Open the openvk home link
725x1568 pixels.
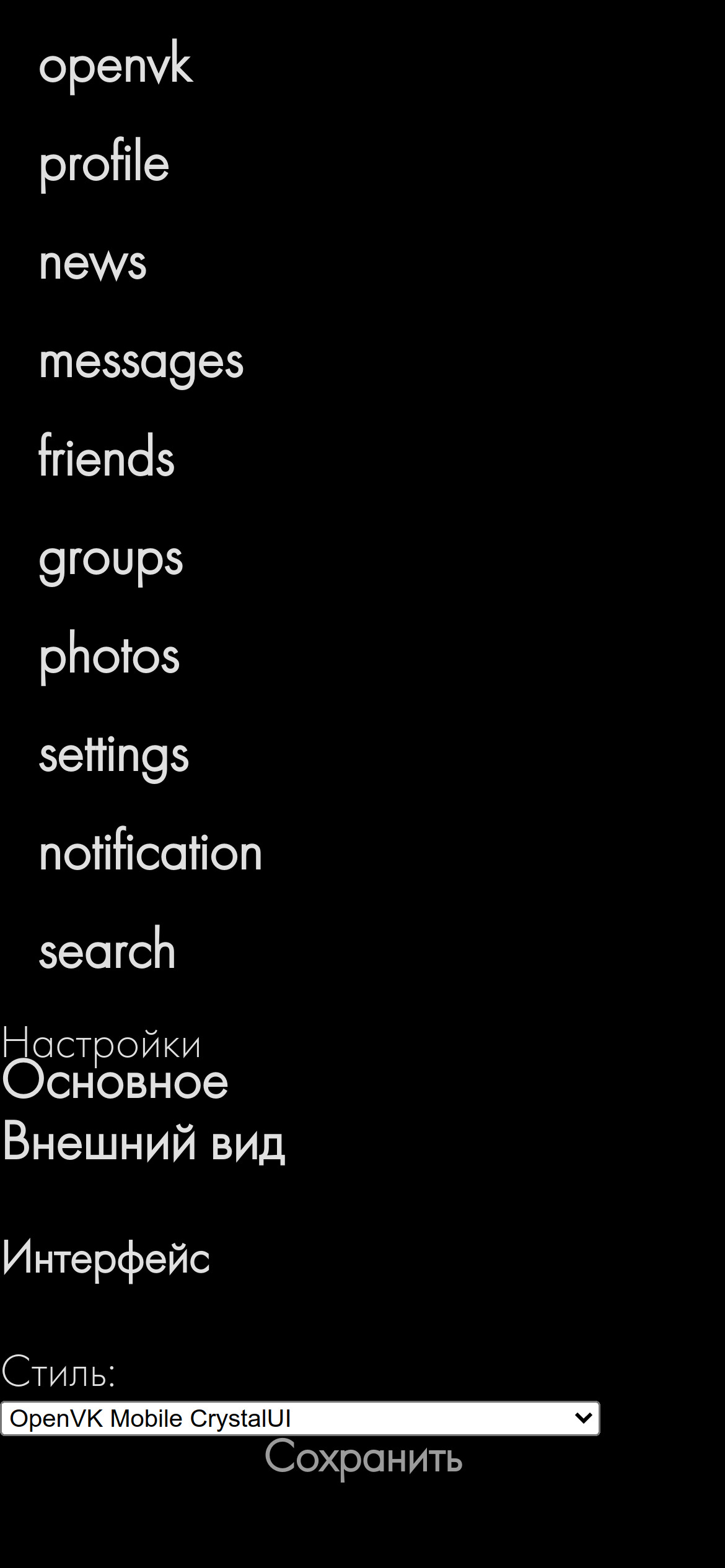point(116,66)
